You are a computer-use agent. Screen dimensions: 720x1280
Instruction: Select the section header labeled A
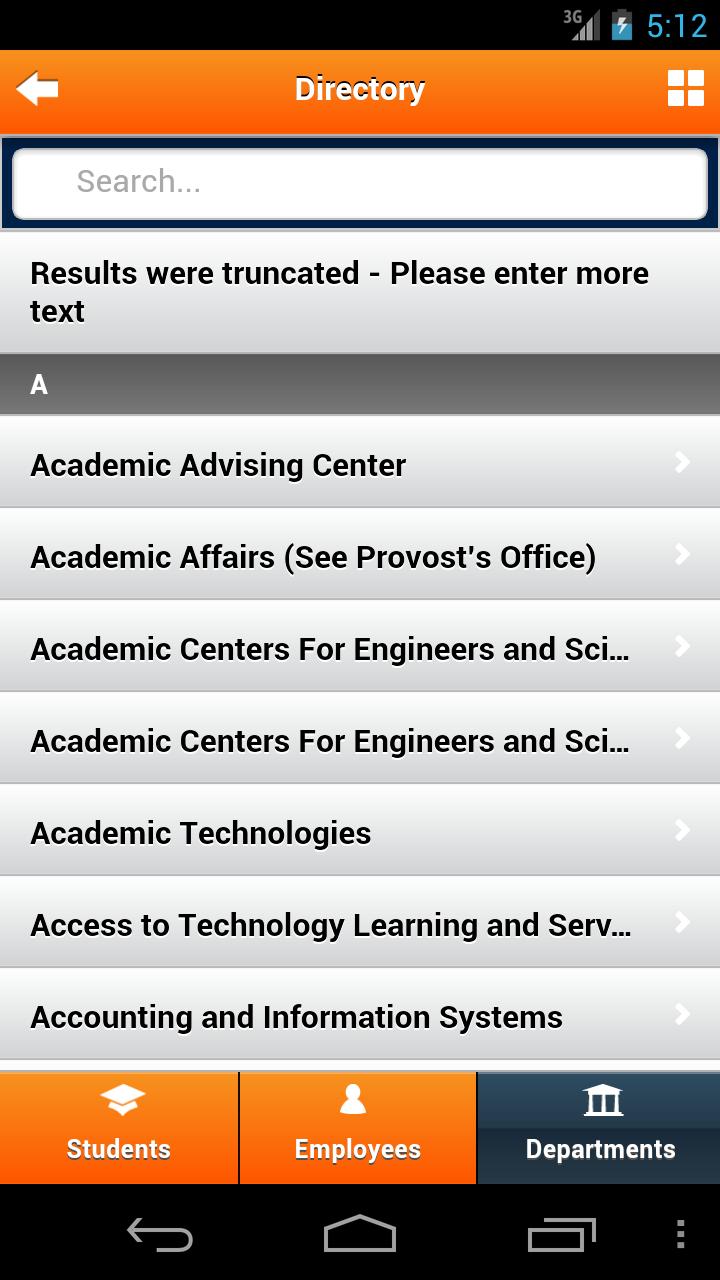[360, 384]
